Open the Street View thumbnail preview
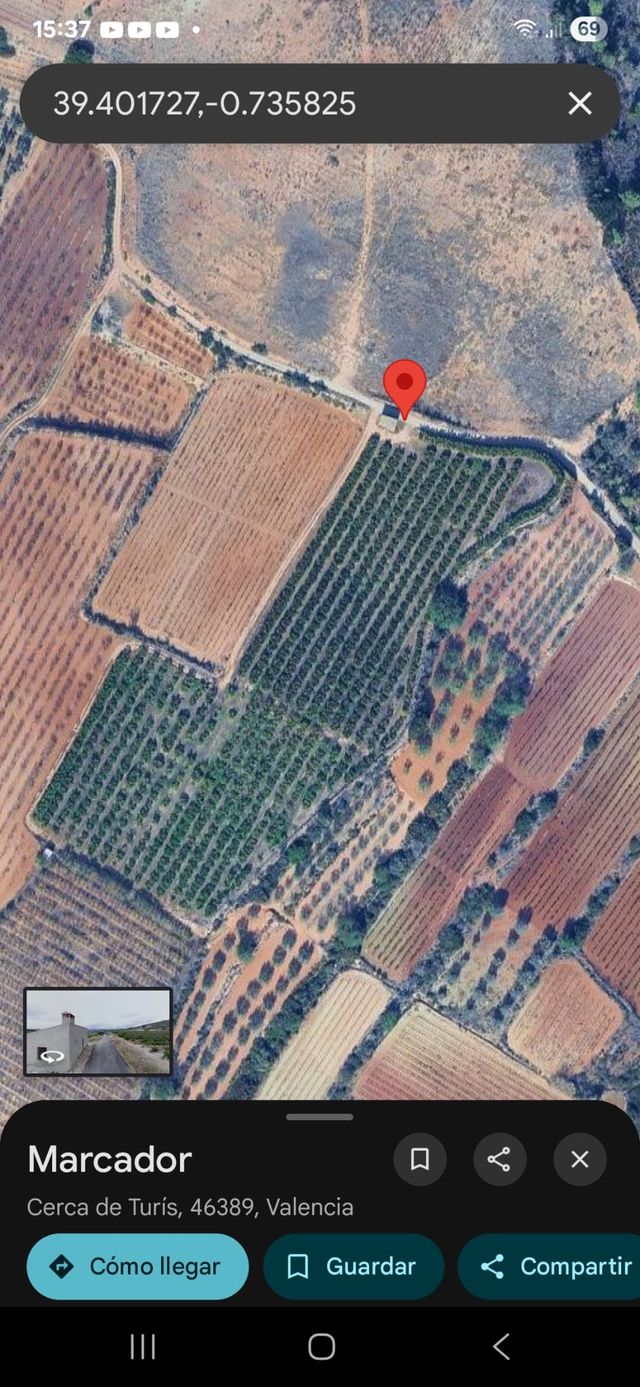This screenshot has width=640, height=1387. click(x=98, y=1031)
